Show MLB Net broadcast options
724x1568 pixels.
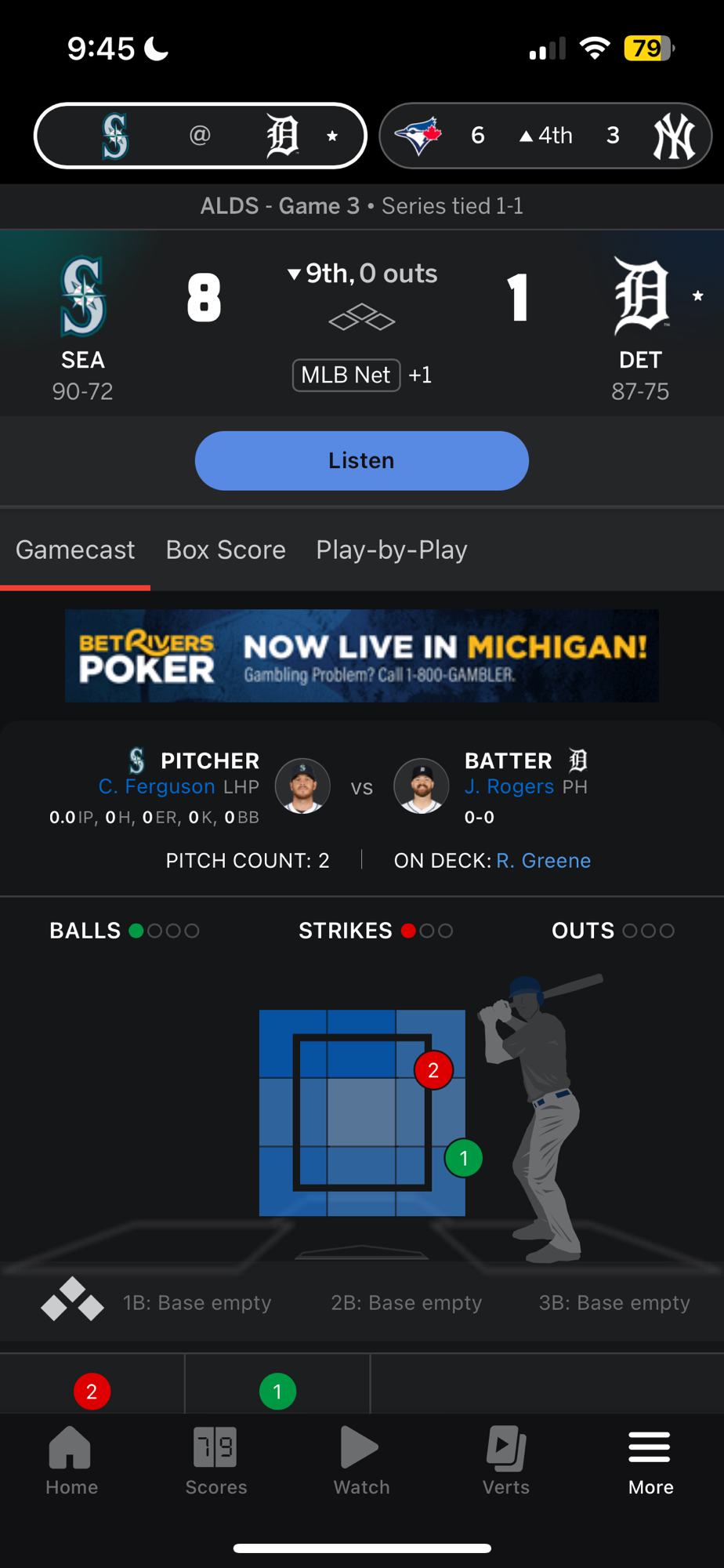[x=346, y=375]
